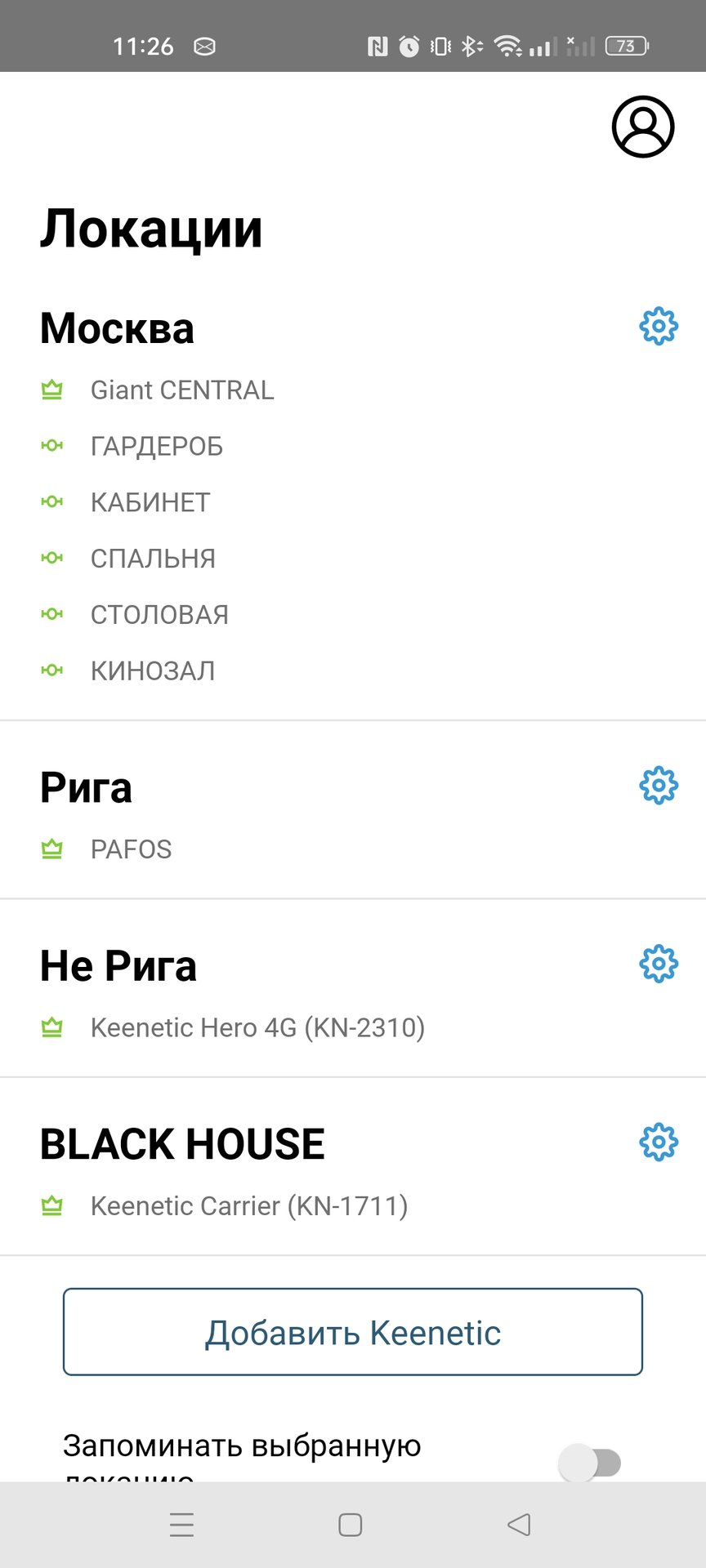Image resolution: width=706 pixels, height=1568 pixels.
Task: Open the Giant CENTRAL router
Action: [181, 390]
